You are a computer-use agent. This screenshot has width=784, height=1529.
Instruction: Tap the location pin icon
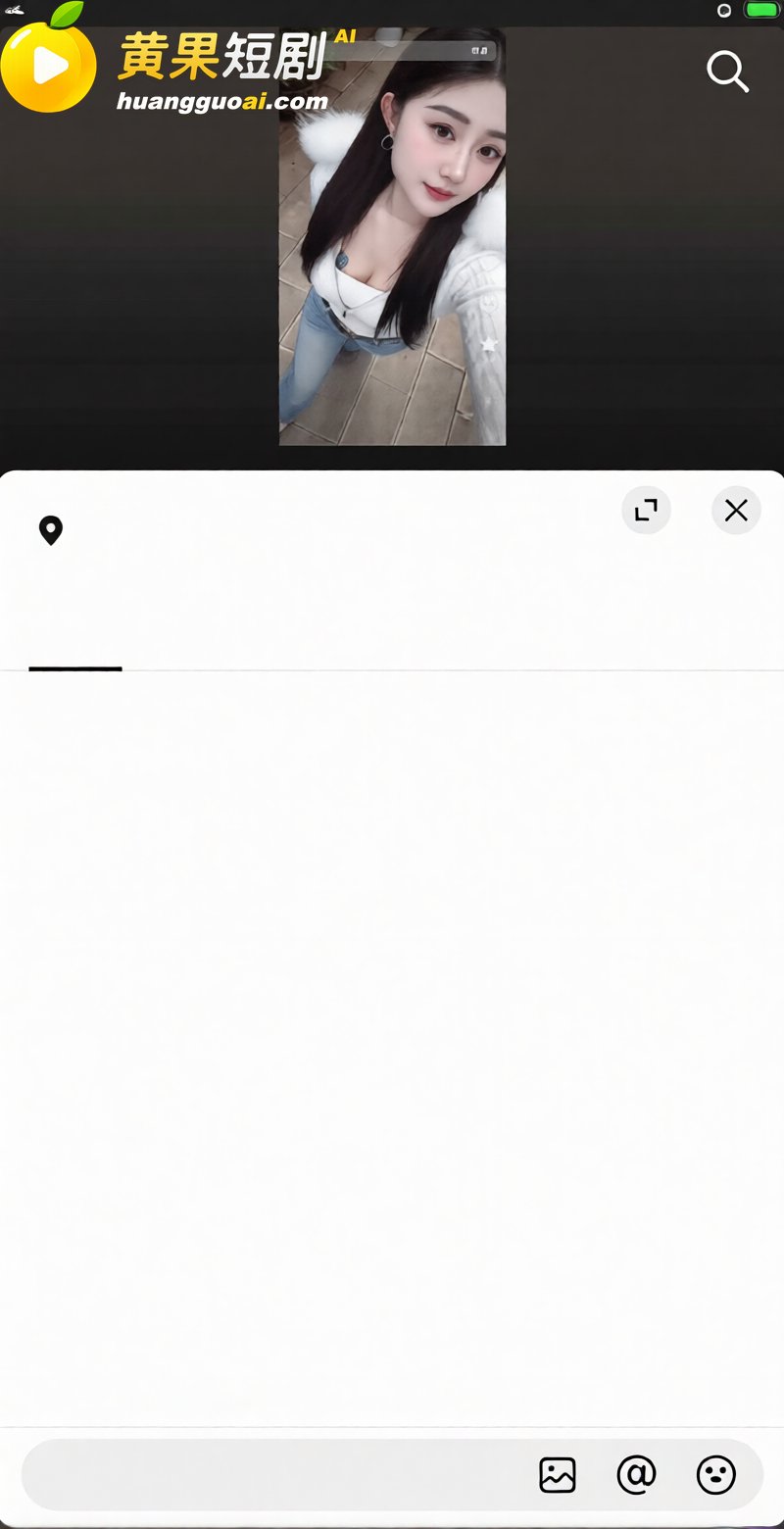tap(51, 530)
